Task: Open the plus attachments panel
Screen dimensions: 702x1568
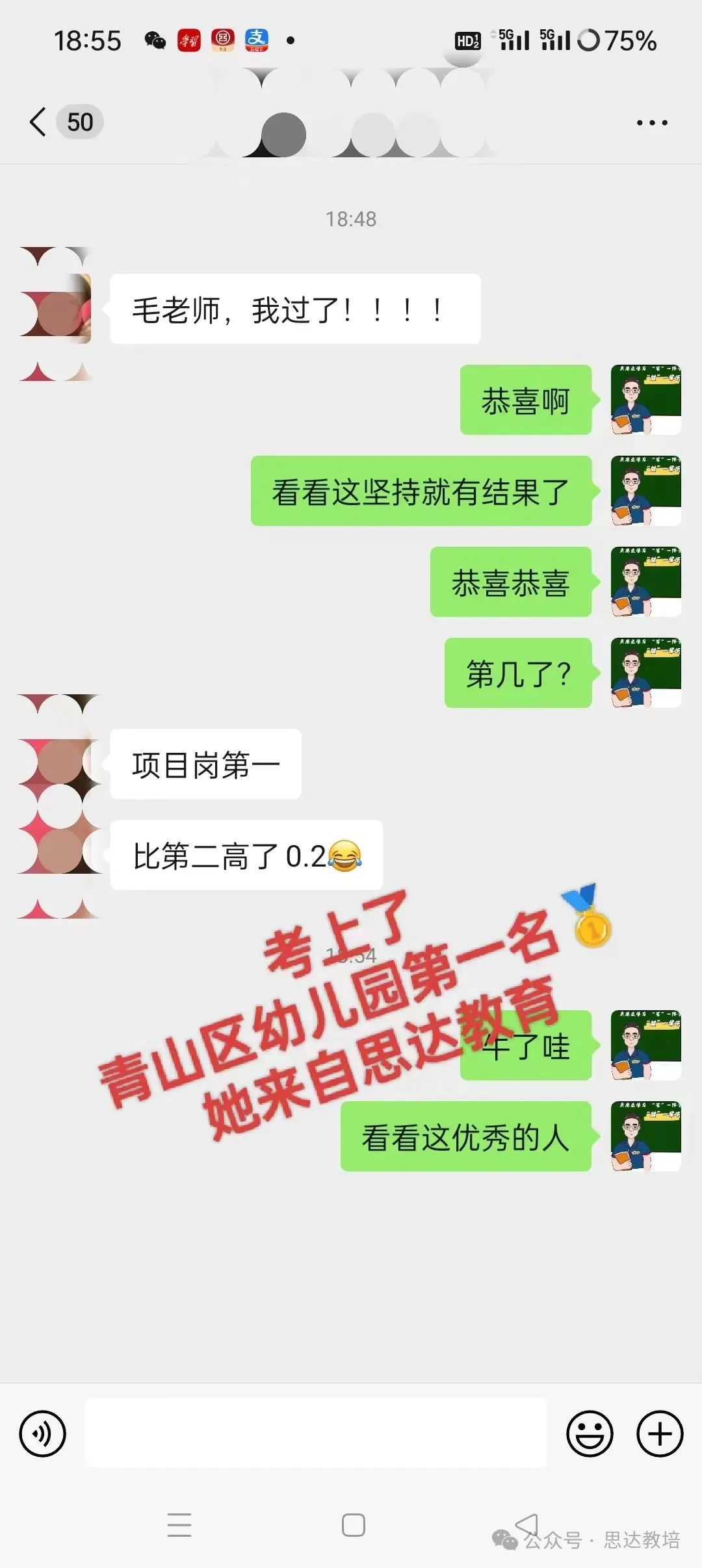Action: pos(660,1433)
